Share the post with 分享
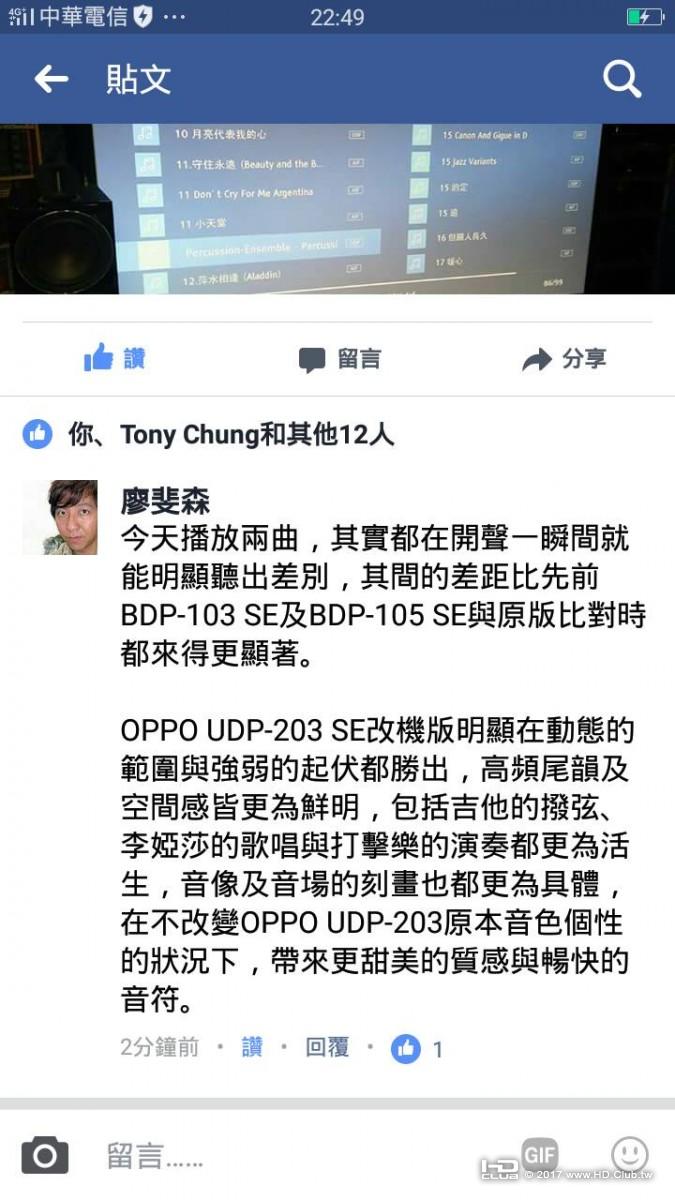675x1200 pixels. [x=564, y=359]
